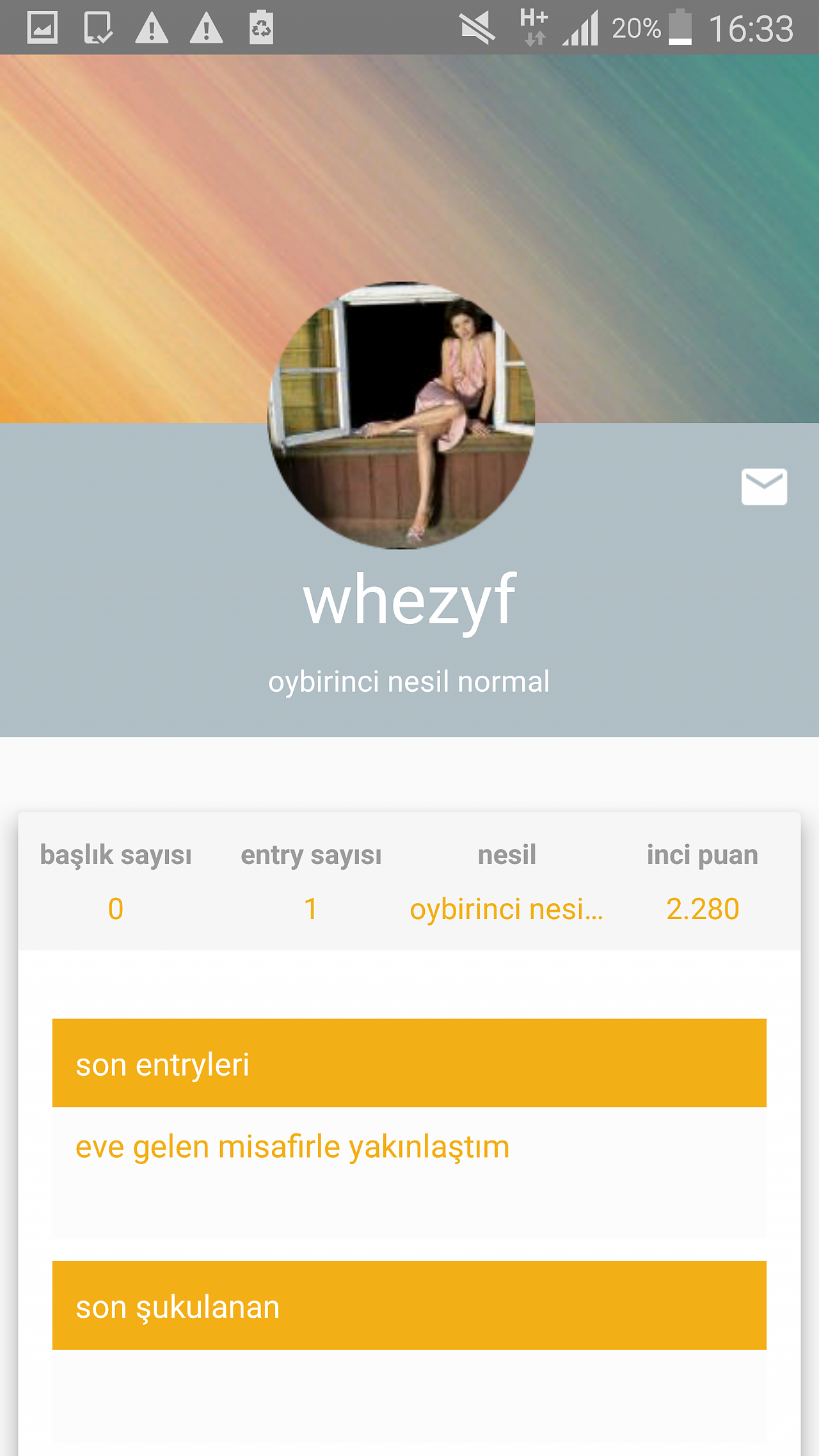Viewport: 819px width, 1456px height.
Task: Tap the inci puan value 2.280
Action: (x=703, y=909)
